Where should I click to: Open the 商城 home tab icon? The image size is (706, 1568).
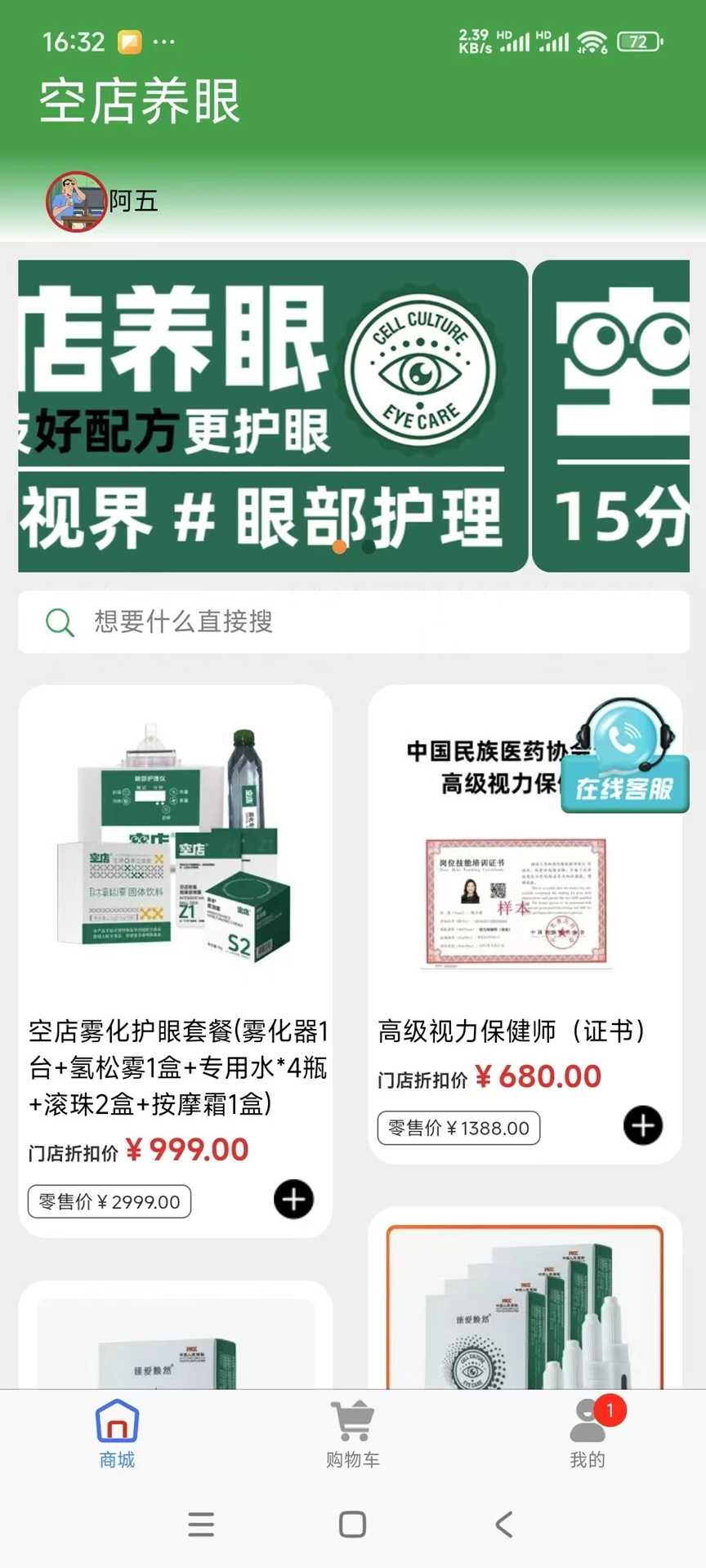pos(115,1425)
